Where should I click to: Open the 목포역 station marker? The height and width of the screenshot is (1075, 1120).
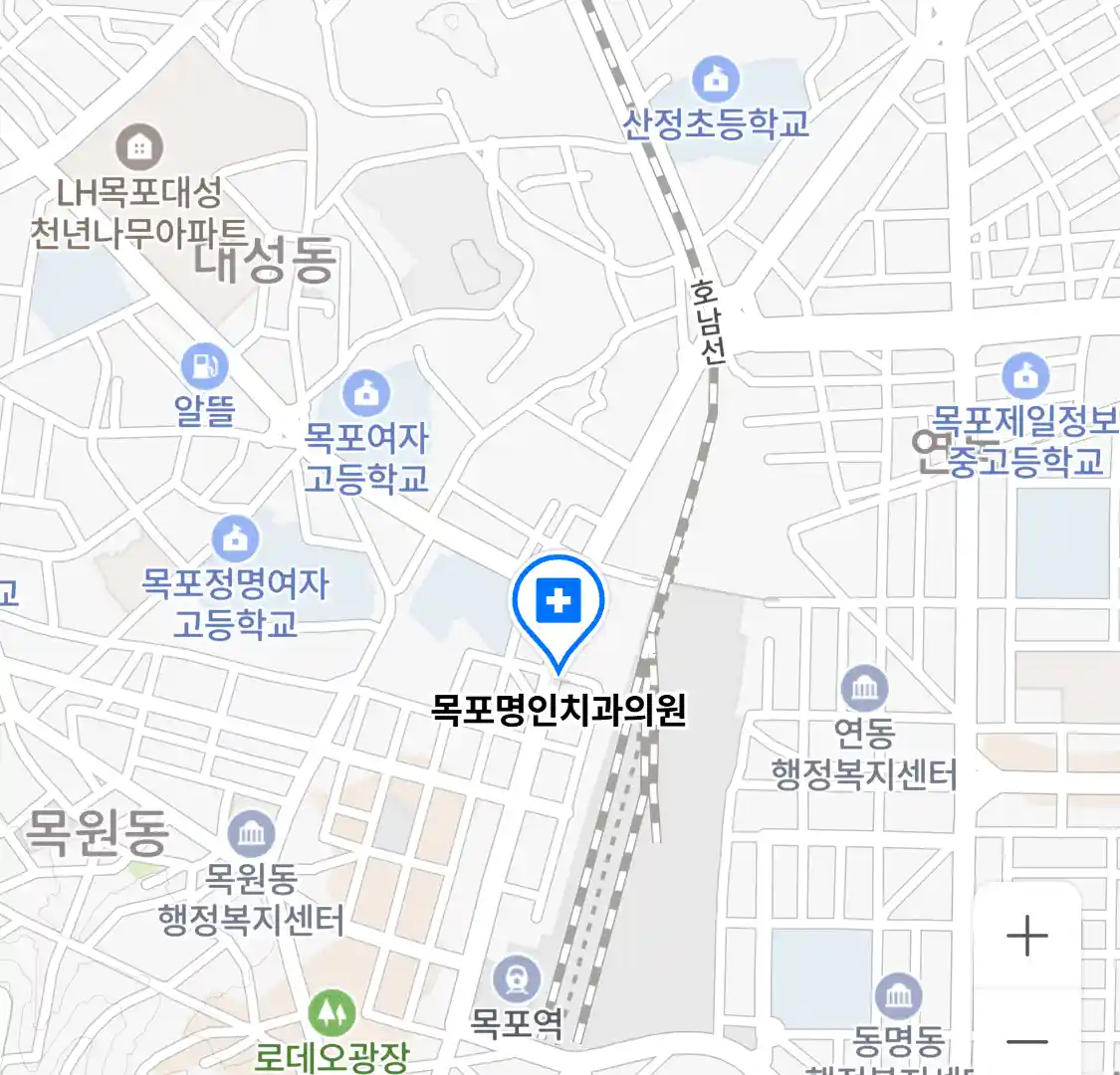click(x=516, y=978)
